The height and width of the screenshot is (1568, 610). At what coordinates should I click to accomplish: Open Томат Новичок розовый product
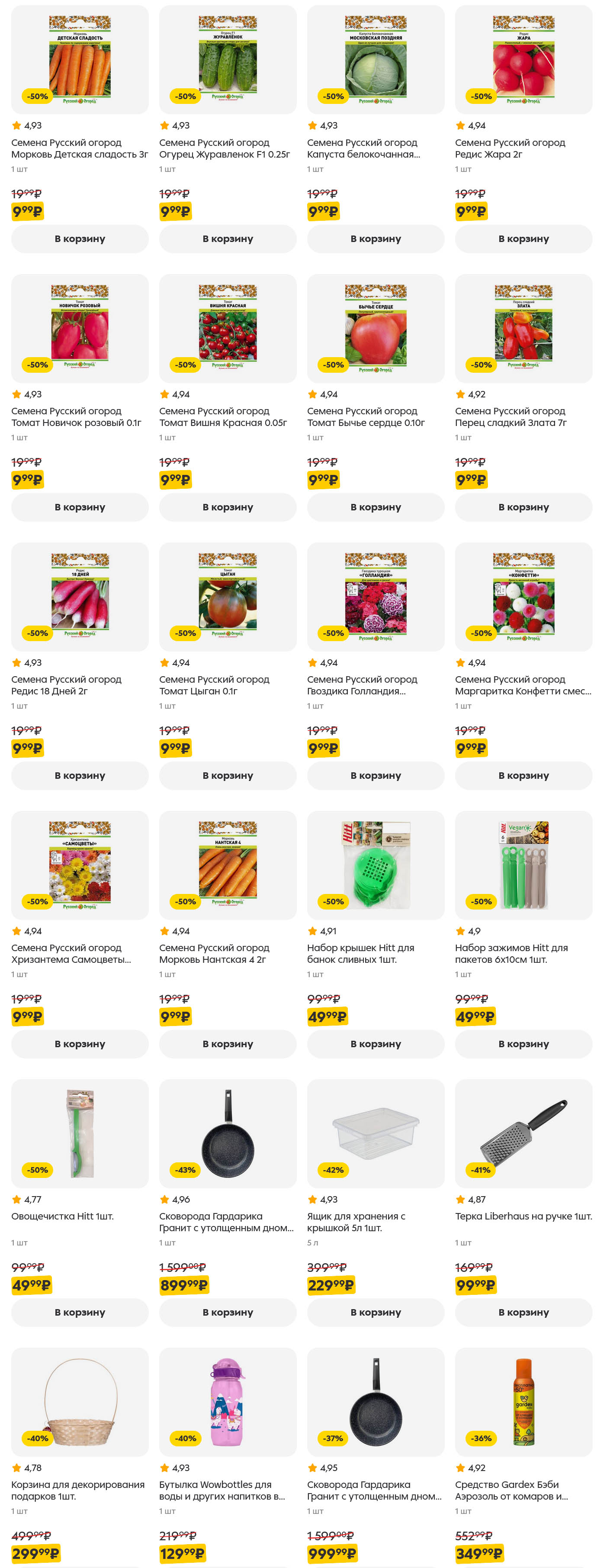[80, 328]
